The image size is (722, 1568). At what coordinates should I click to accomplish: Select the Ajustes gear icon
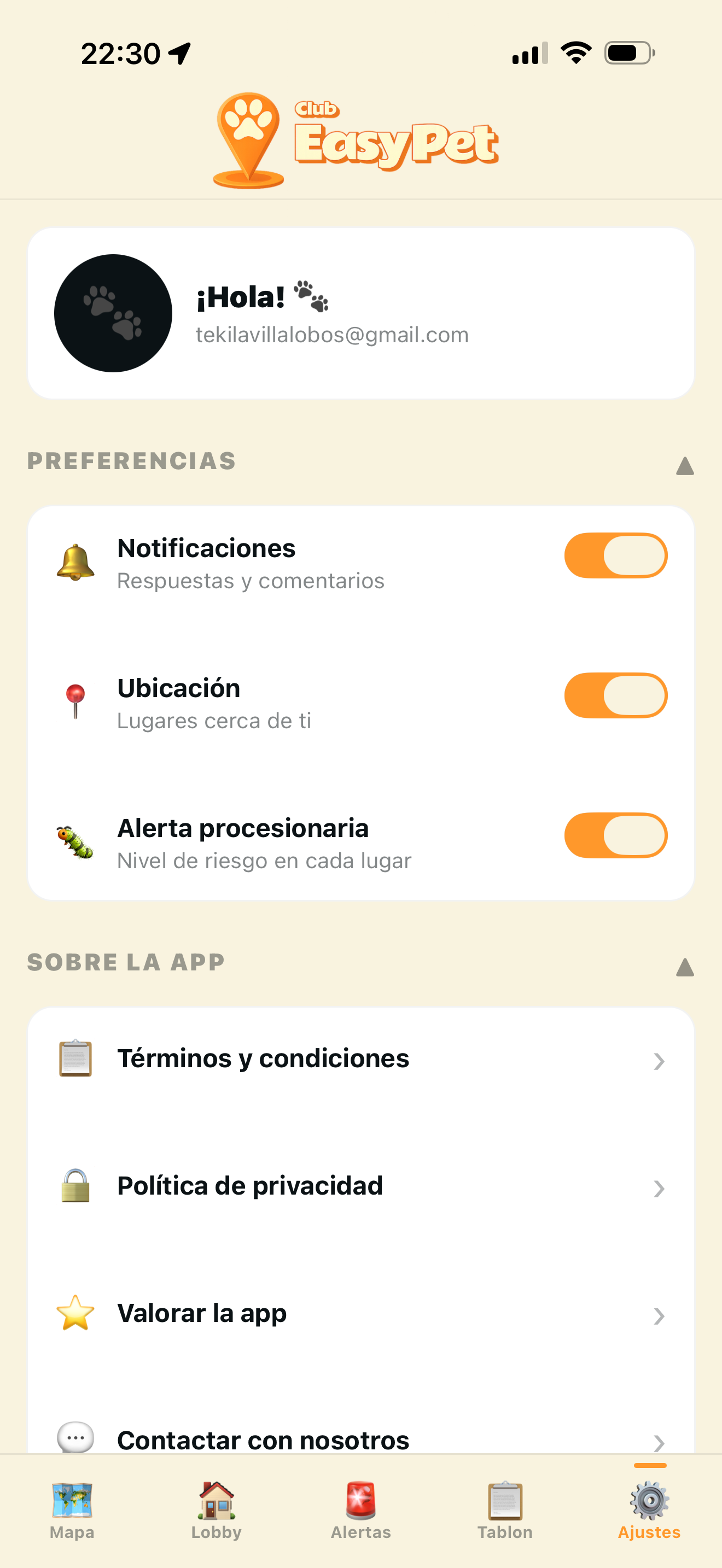[648, 1500]
